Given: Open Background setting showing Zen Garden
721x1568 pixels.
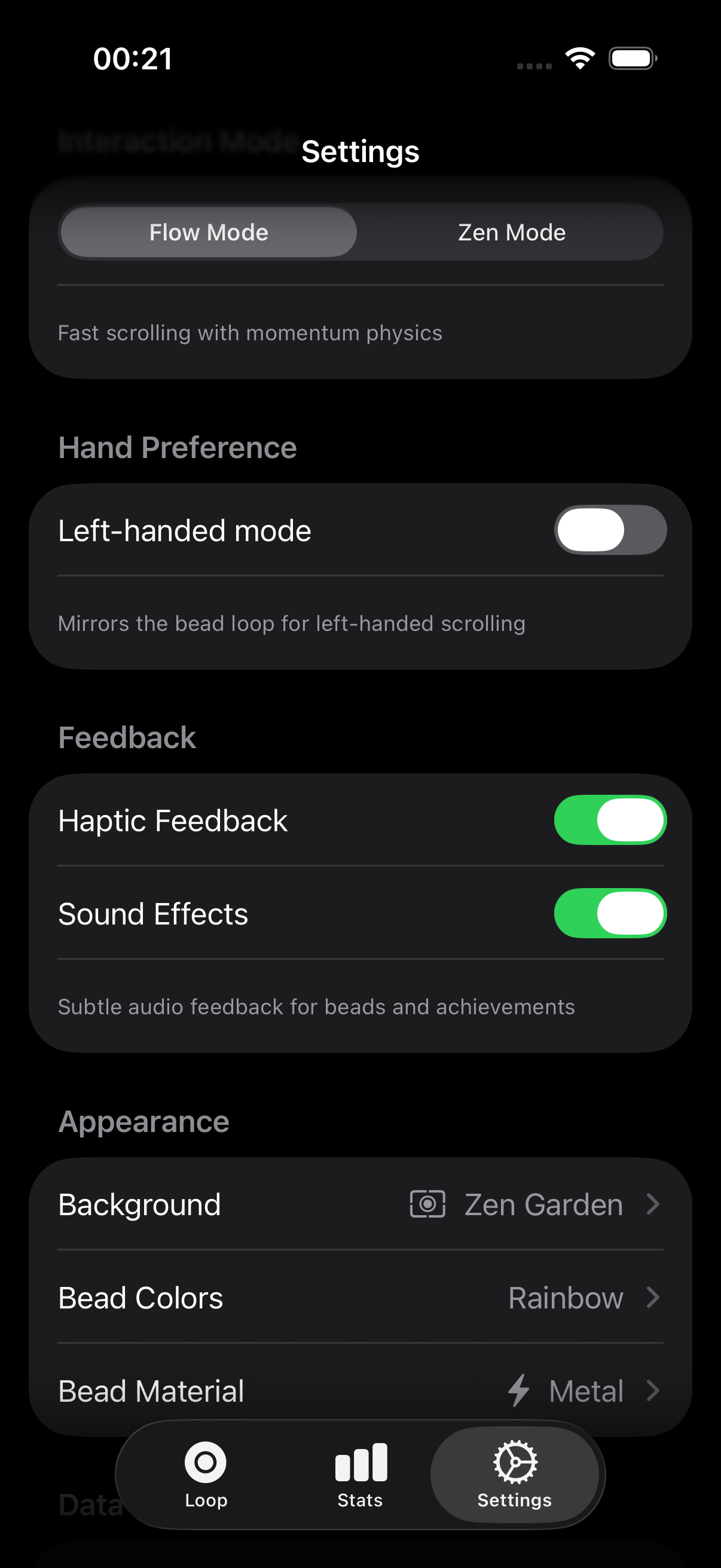Looking at the screenshot, I should click(x=360, y=1204).
